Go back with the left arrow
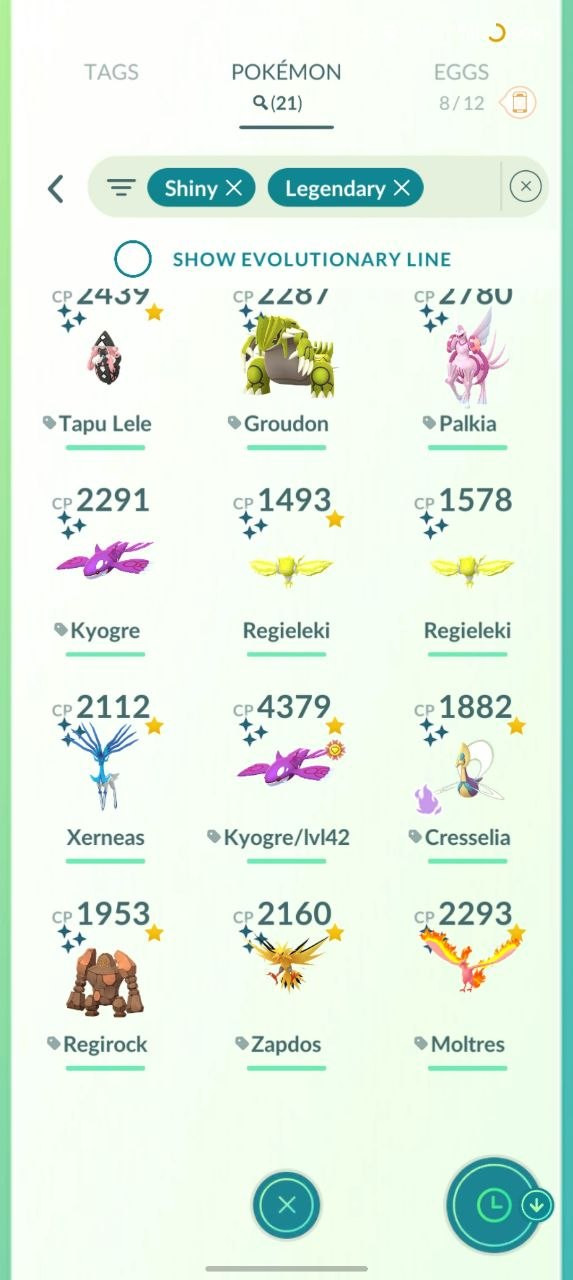 point(56,188)
